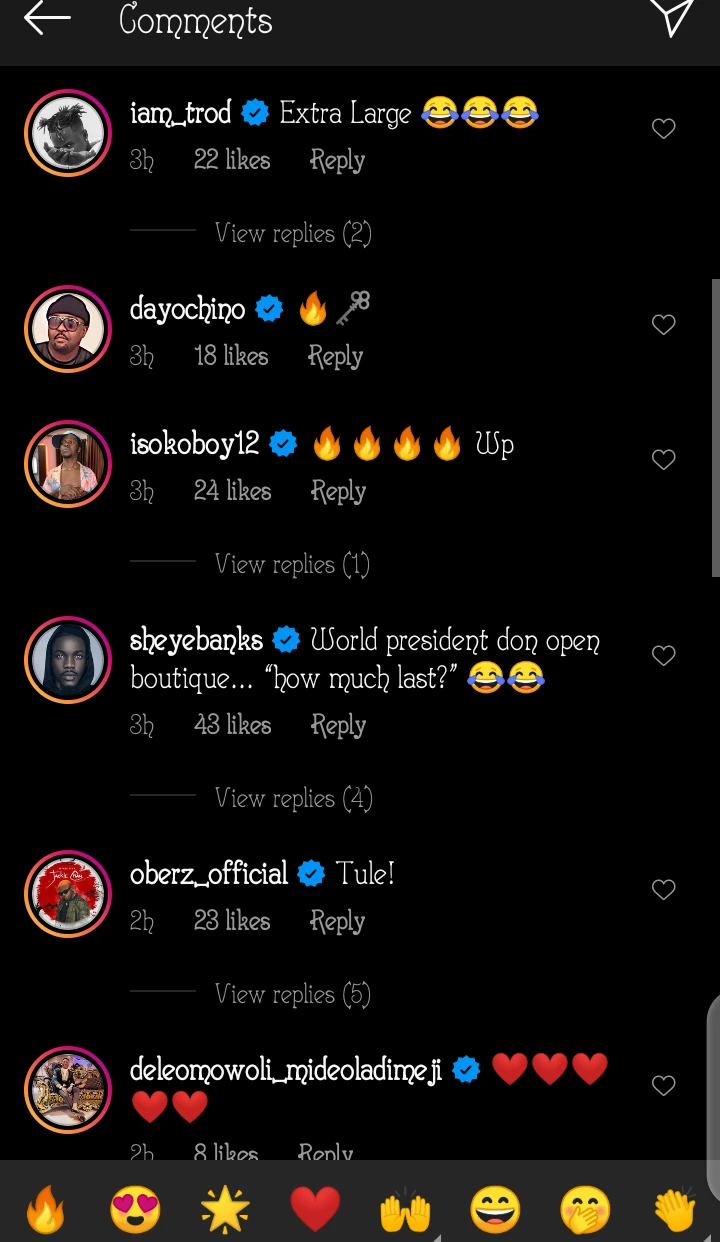720x1242 pixels.
Task: View replies (1) under isokoboy12
Action: click(x=292, y=565)
